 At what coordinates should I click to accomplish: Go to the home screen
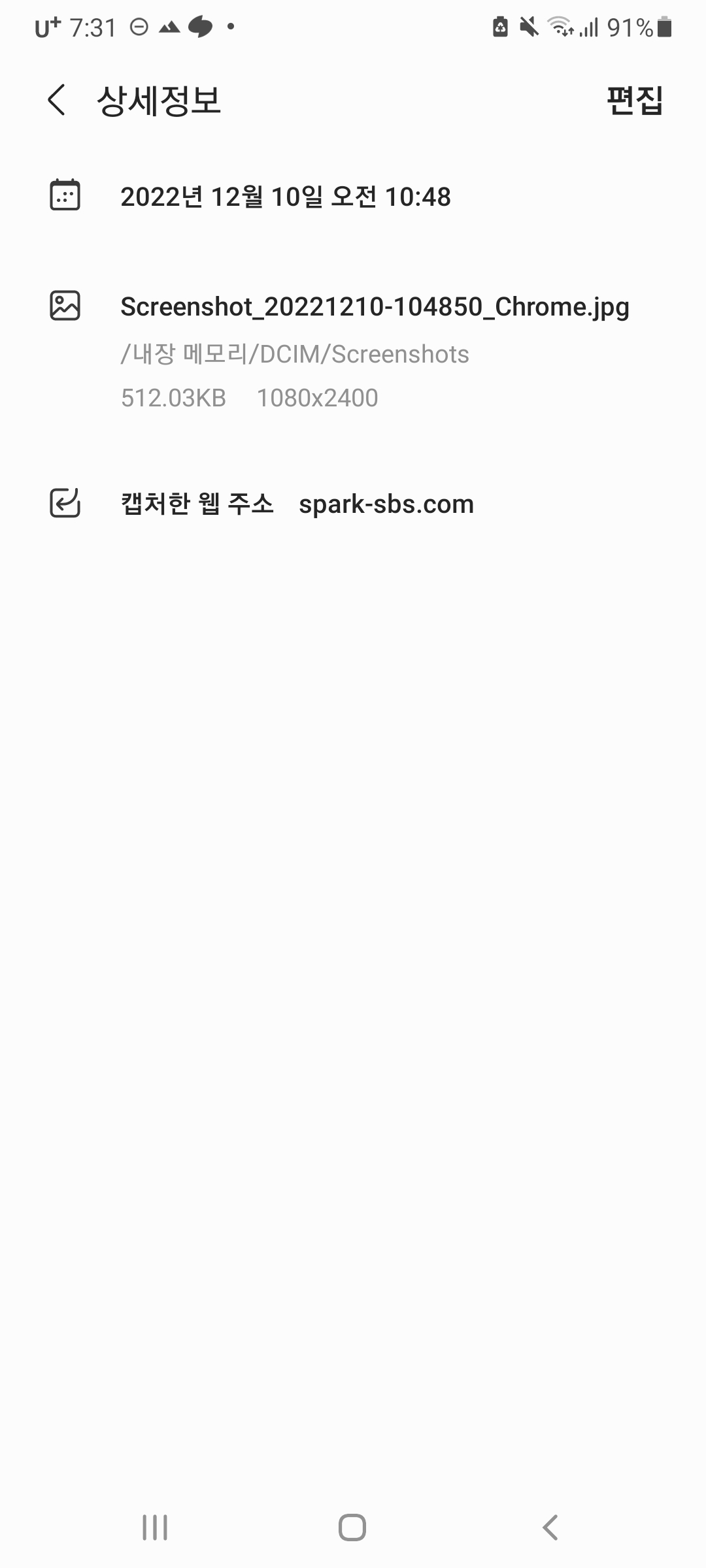coord(352,1527)
